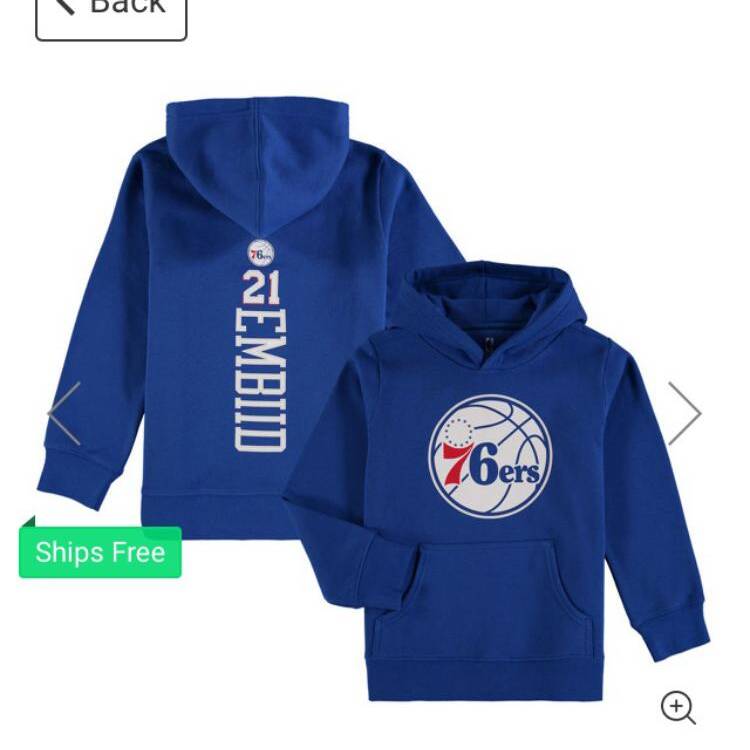
Task: Go back using the Back button
Action: (x=111, y=12)
